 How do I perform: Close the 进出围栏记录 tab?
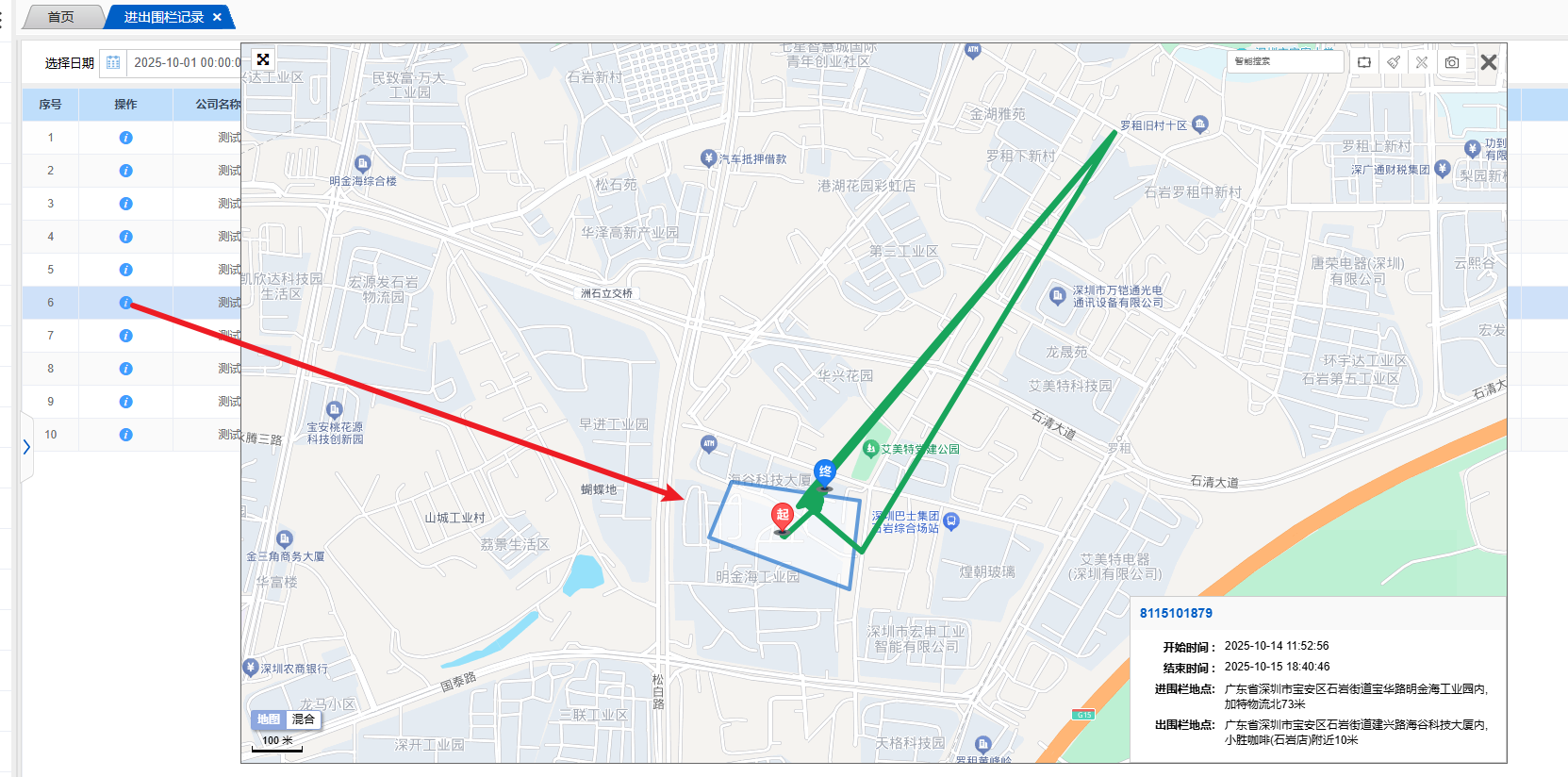(218, 17)
